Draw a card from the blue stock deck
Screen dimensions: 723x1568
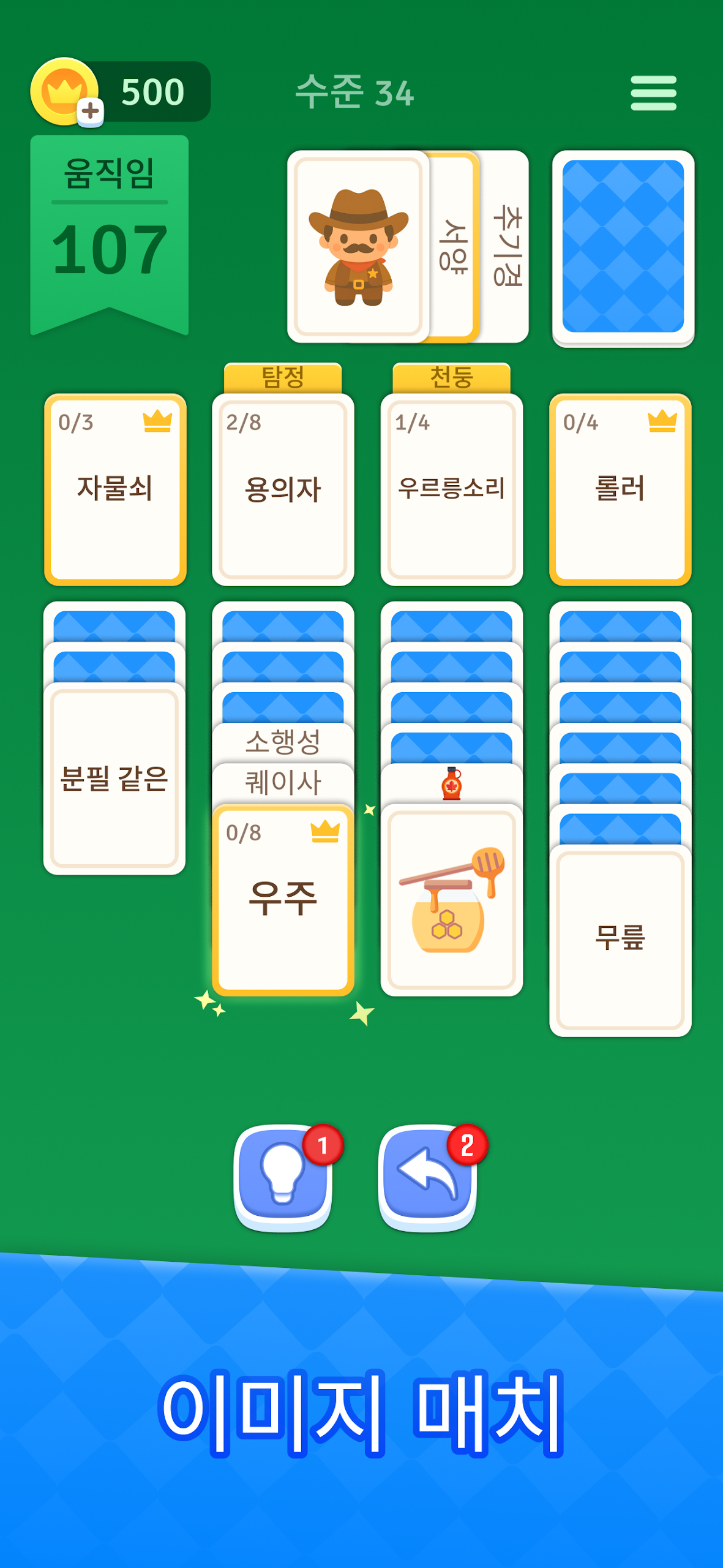(623, 247)
